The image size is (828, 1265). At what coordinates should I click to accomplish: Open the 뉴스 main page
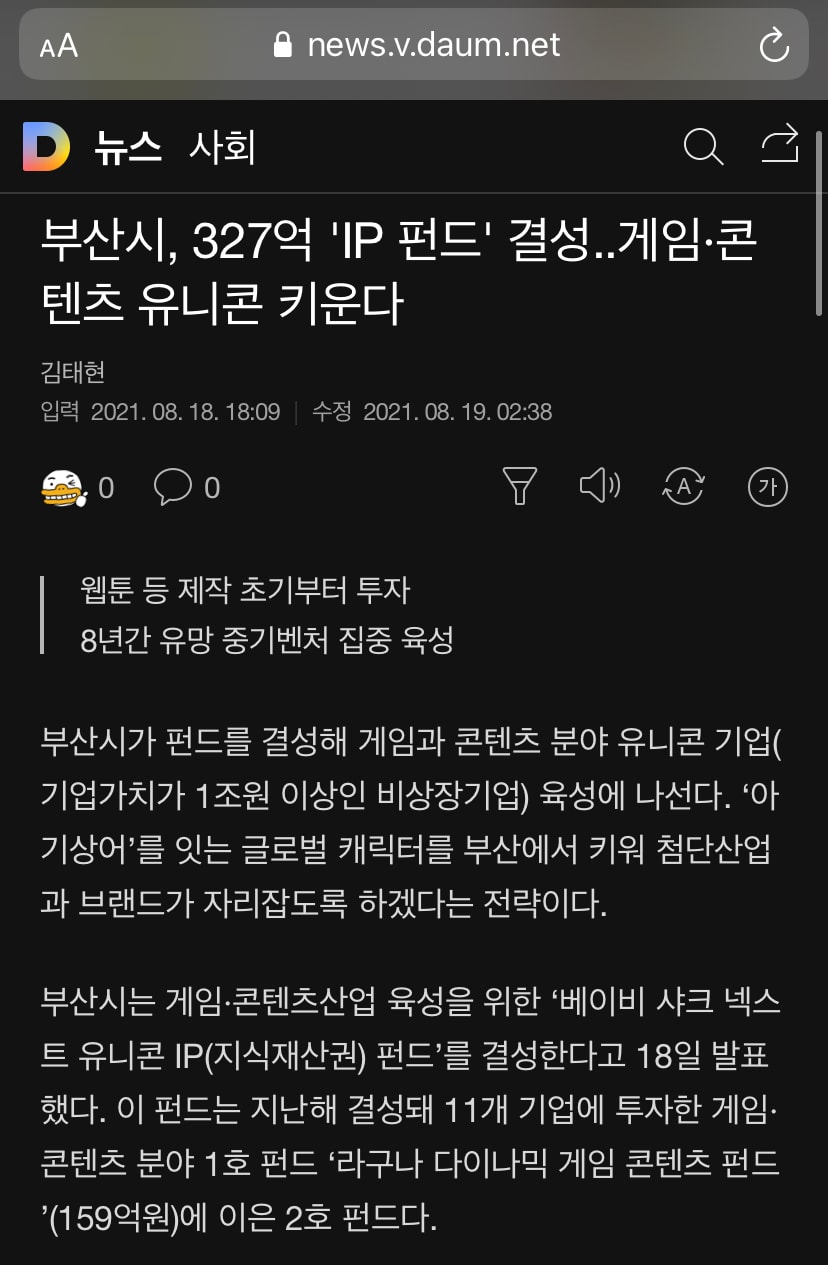128,148
